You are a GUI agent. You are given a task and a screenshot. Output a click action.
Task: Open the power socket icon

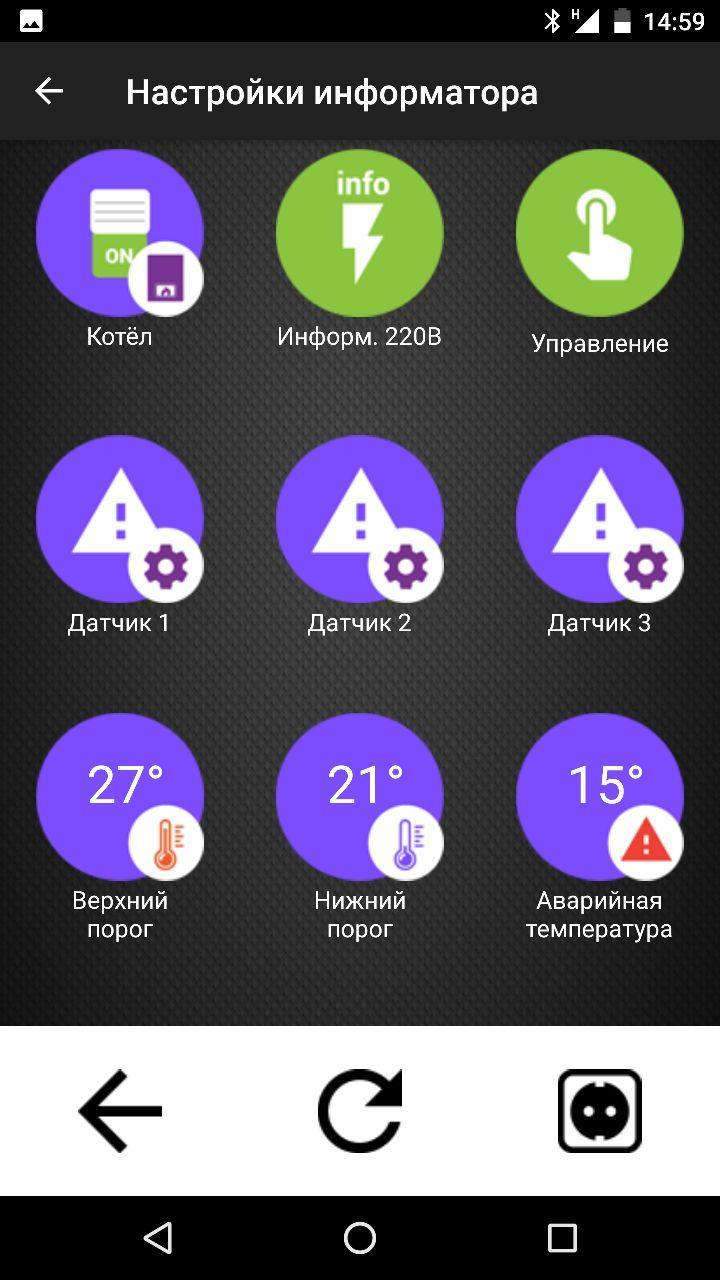pyautogui.click(x=600, y=1110)
